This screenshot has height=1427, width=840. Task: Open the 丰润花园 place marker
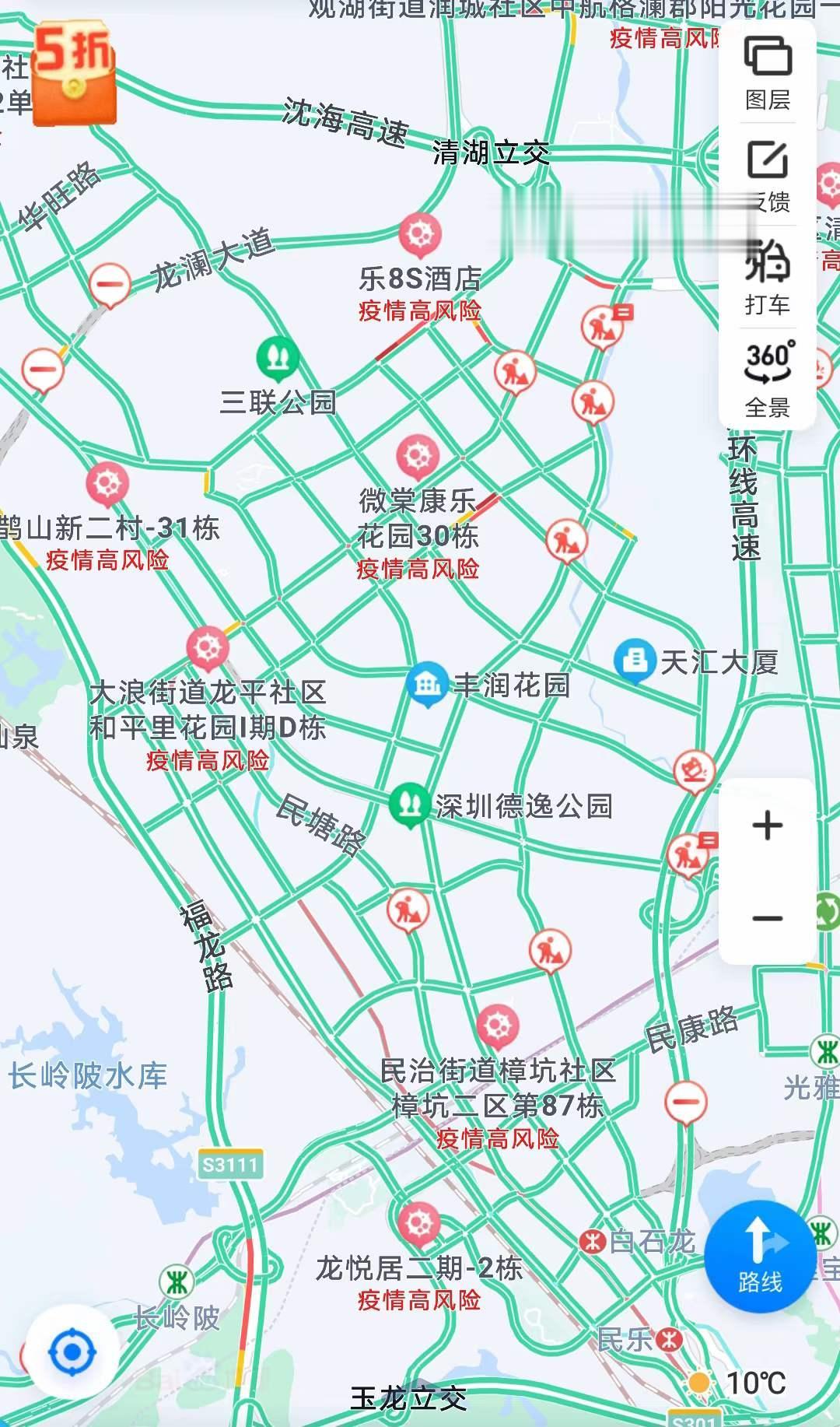tap(427, 683)
